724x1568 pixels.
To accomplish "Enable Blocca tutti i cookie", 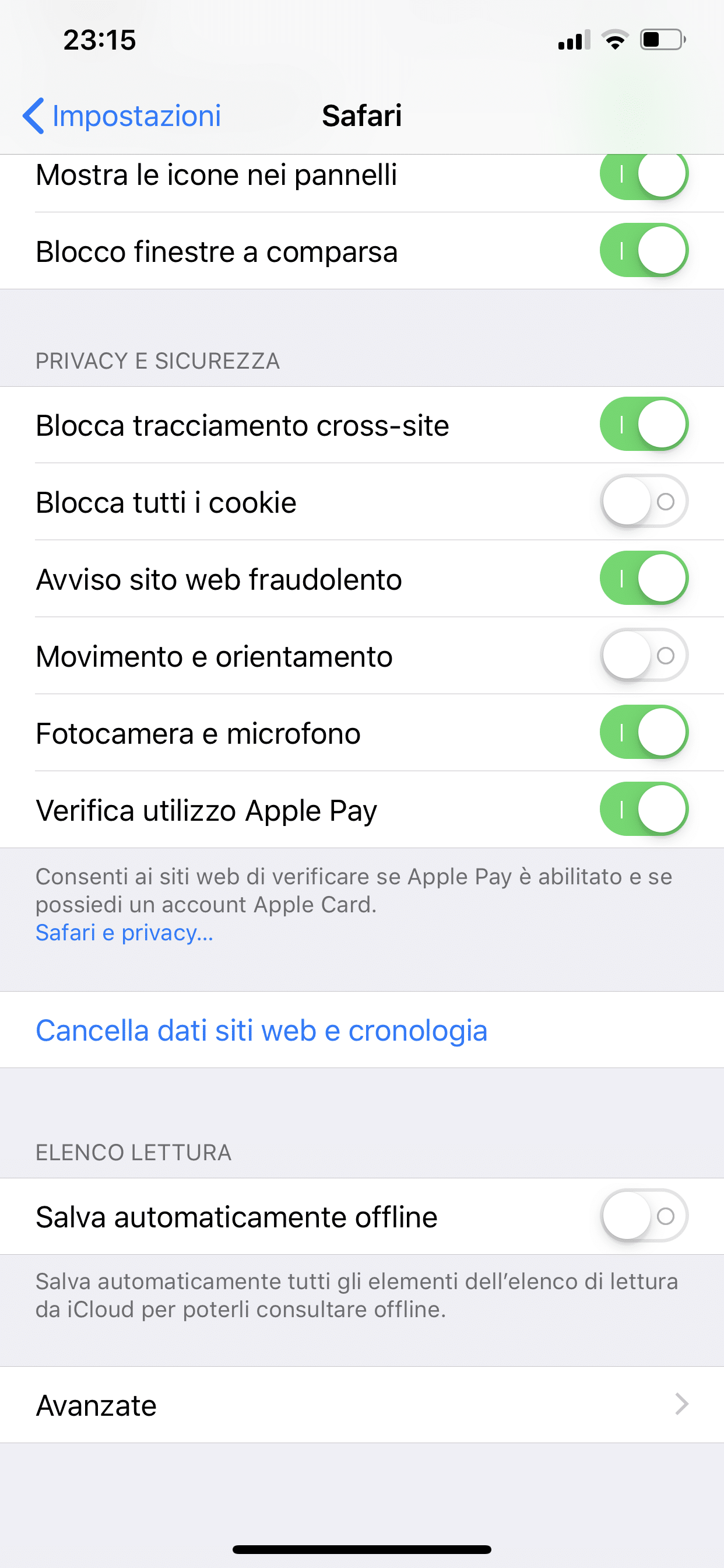I will (644, 502).
